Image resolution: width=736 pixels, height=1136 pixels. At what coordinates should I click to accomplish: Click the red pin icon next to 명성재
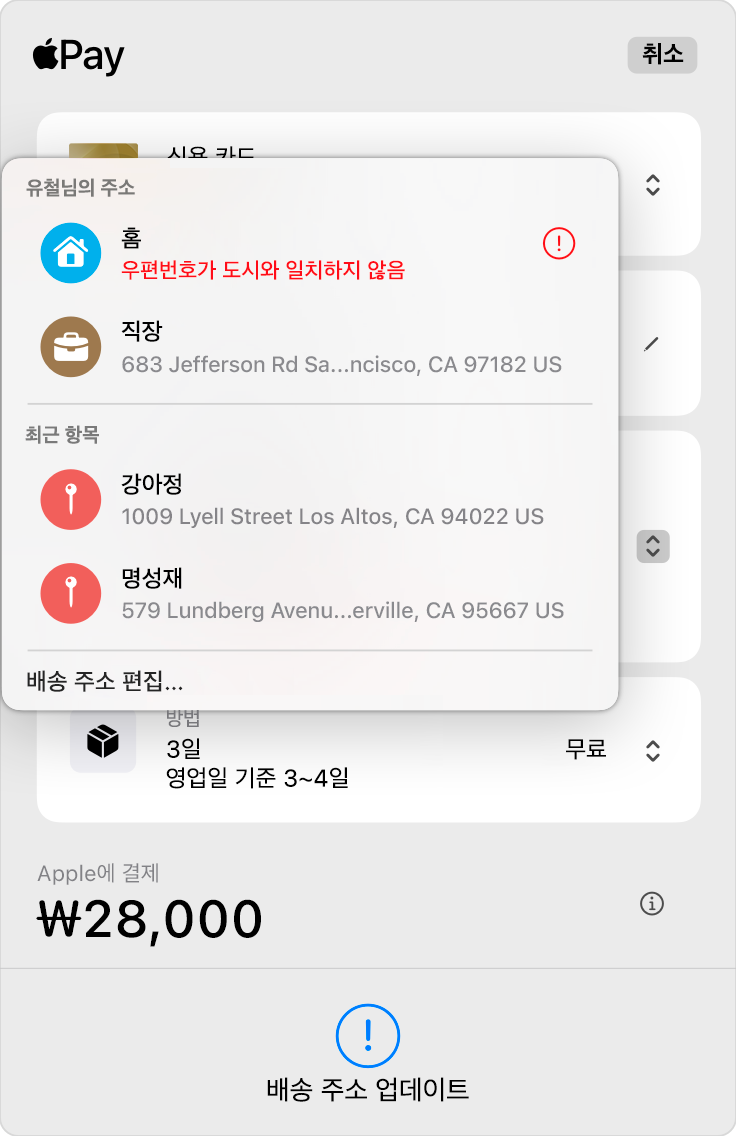click(70, 593)
